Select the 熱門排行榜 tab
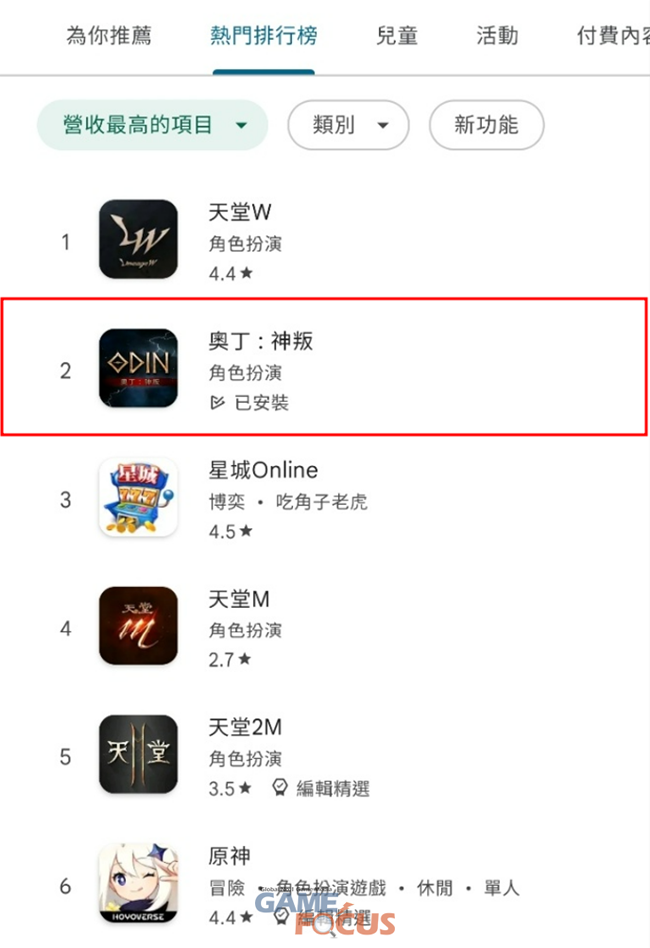This screenshot has width=650, height=948. 264,37
